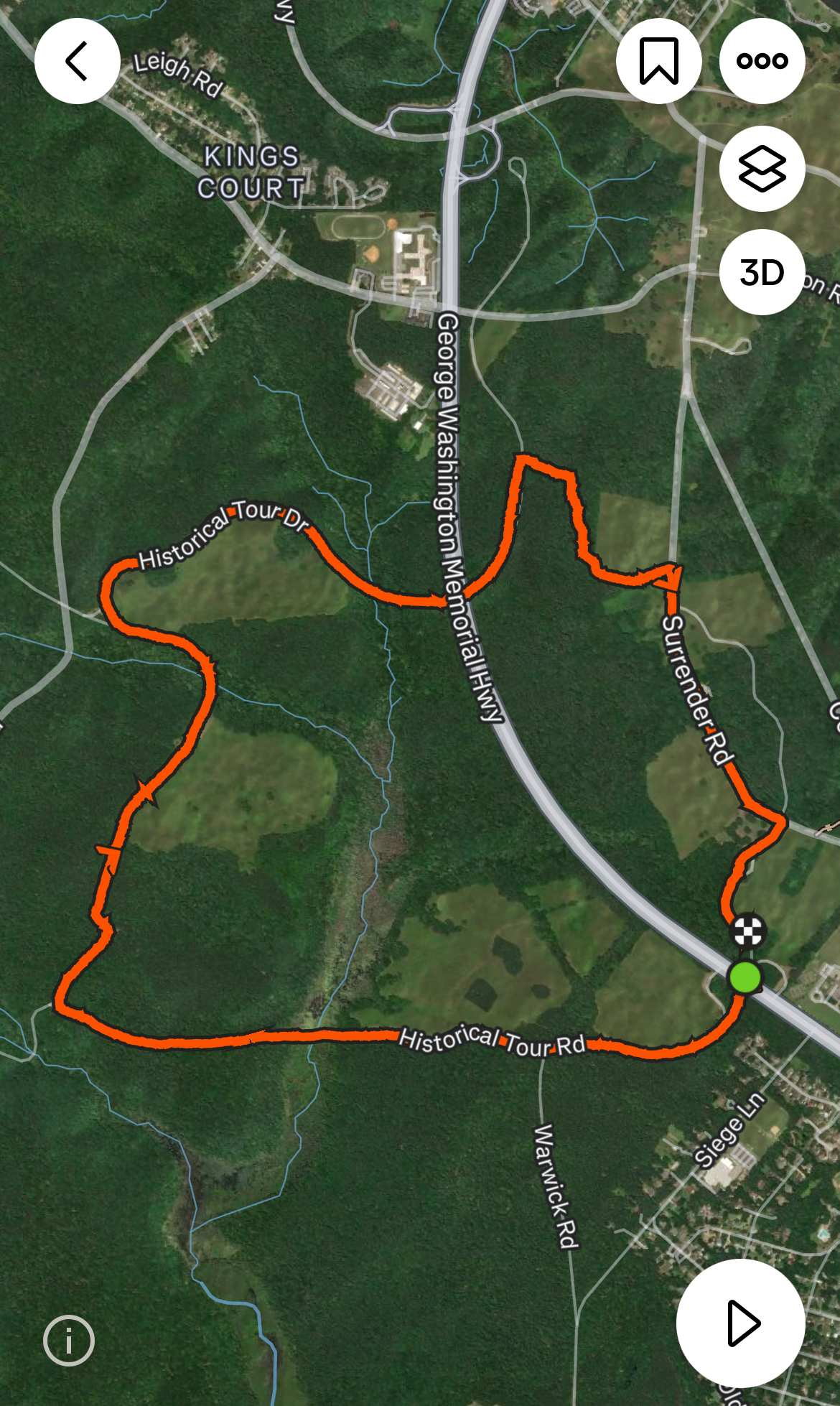Open the map layers selector

(x=762, y=169)
